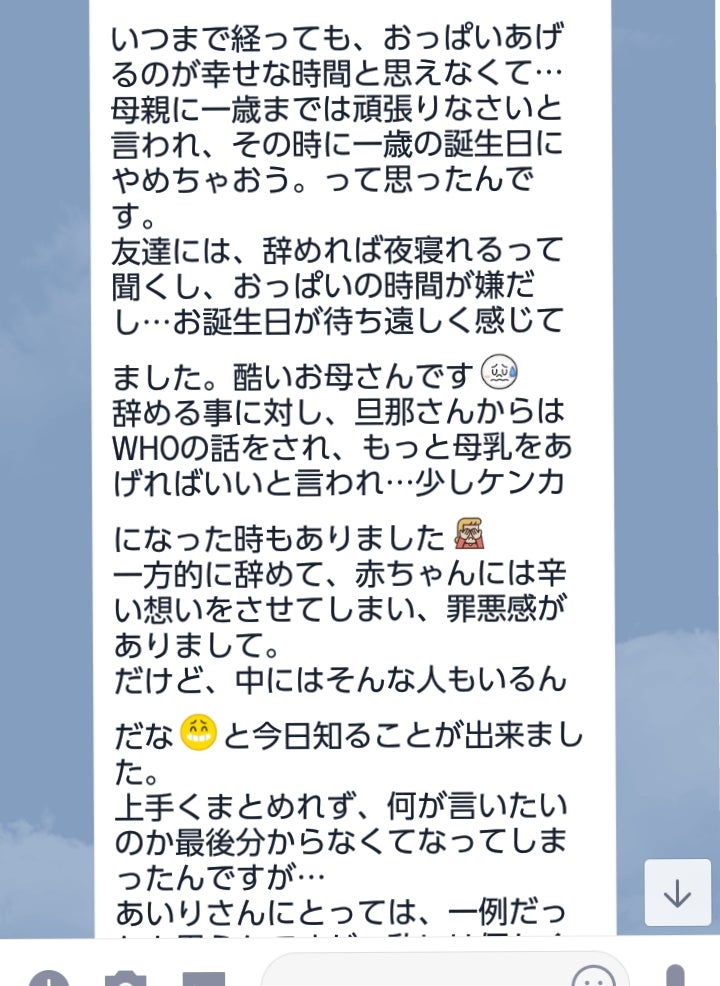Jump to the latest message with down arrow

(x=677, y=893)
